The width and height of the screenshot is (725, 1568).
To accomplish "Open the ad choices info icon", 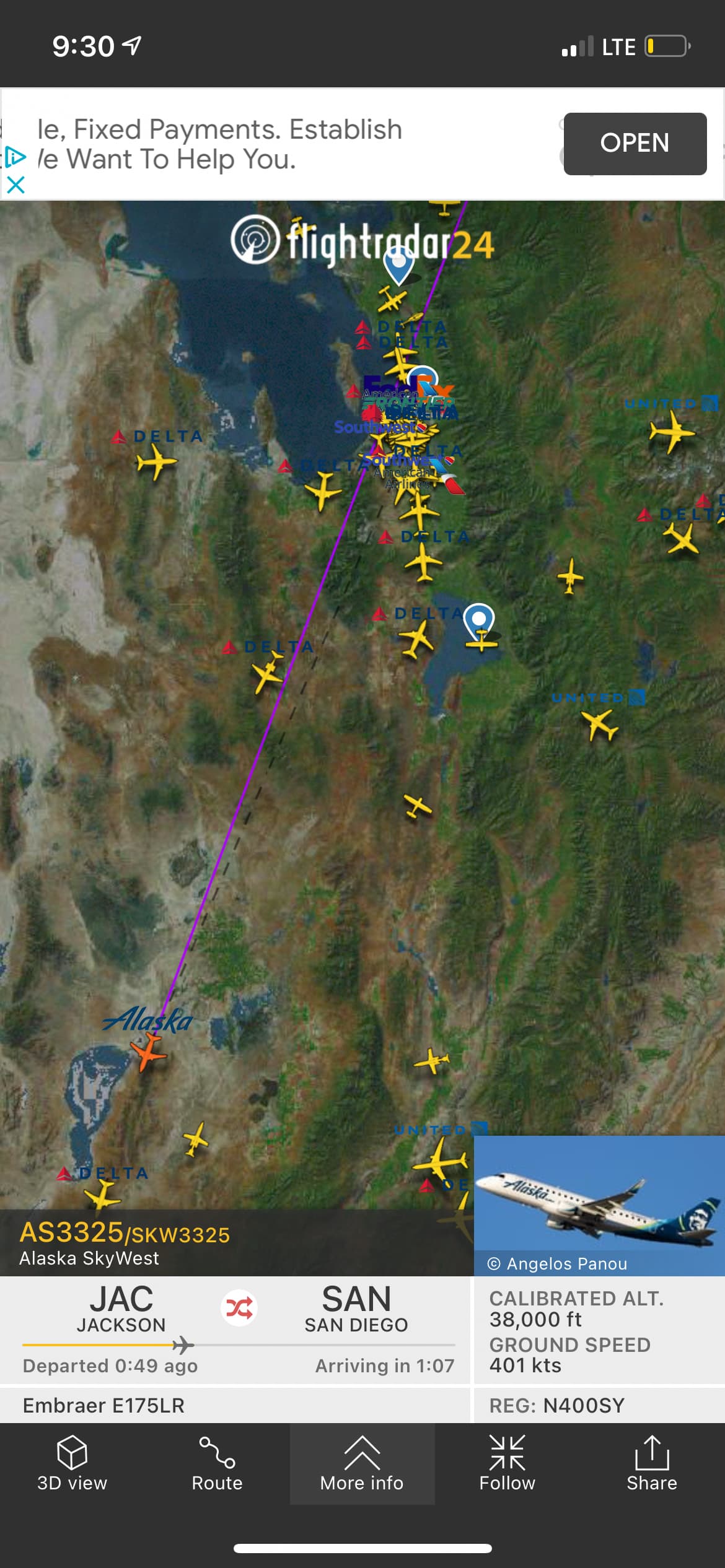I will click(15, 157).
